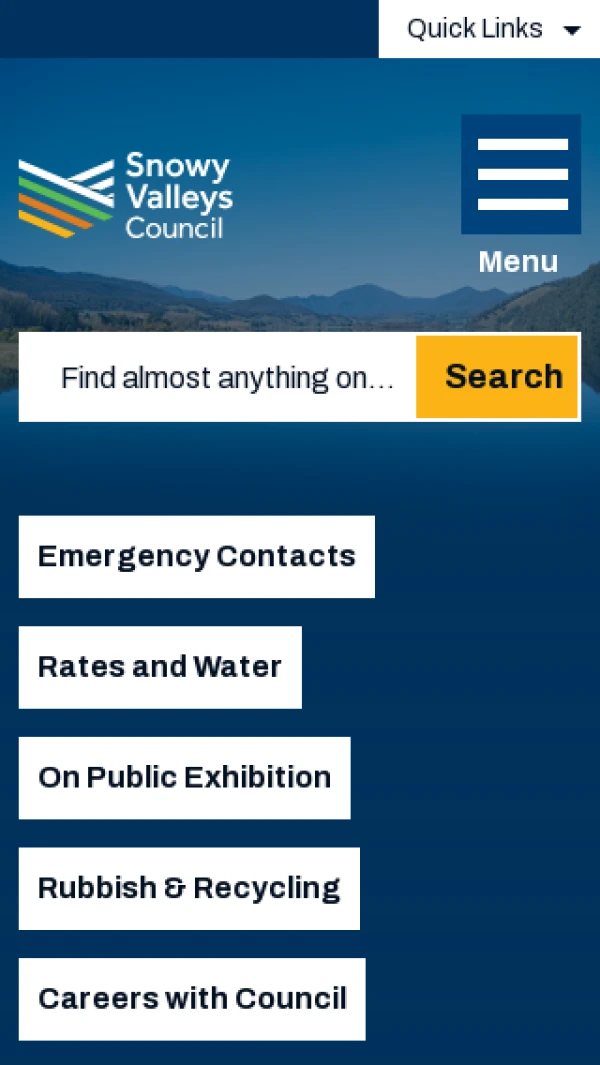Go to Snowy Valleys Council homepage logo

point(125,196)
